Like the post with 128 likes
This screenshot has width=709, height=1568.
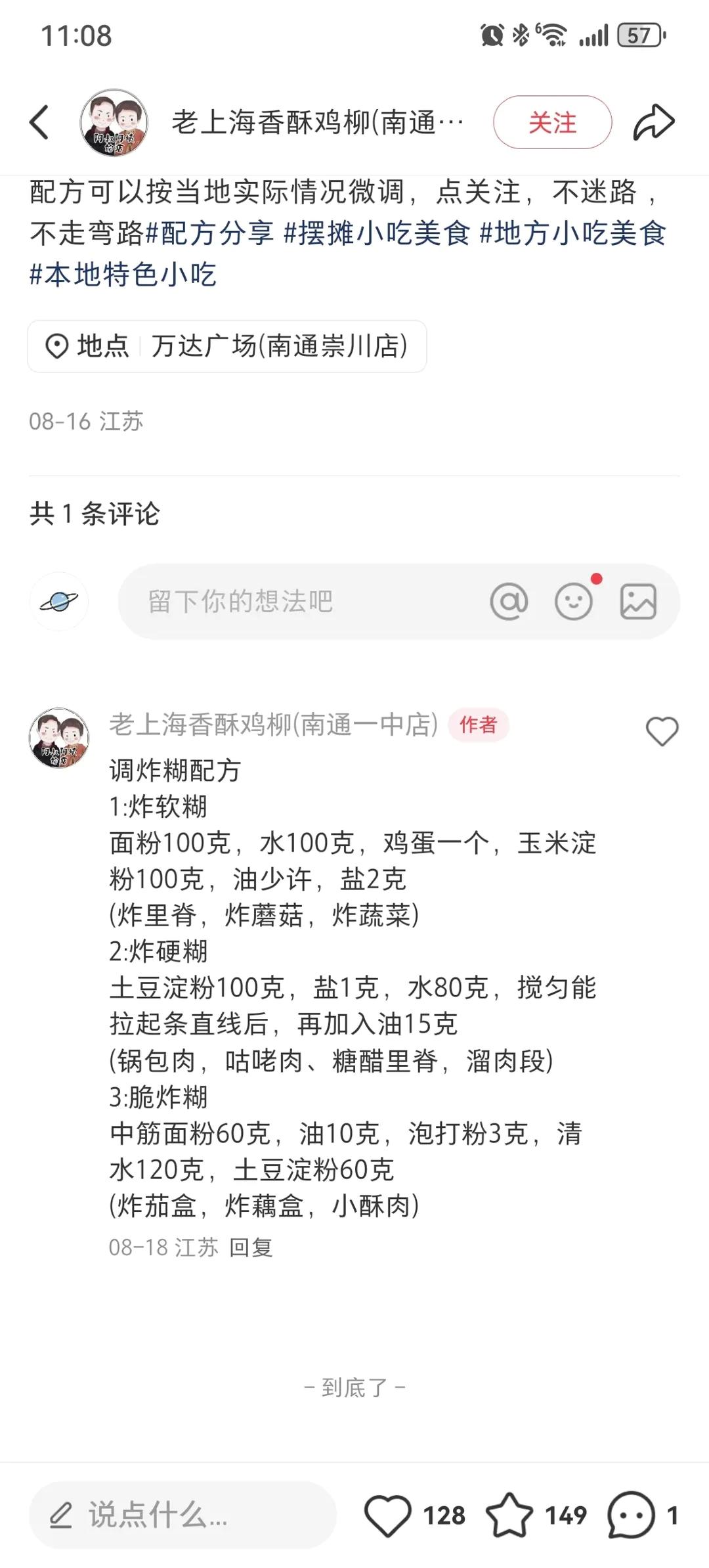coord(388,1515)
